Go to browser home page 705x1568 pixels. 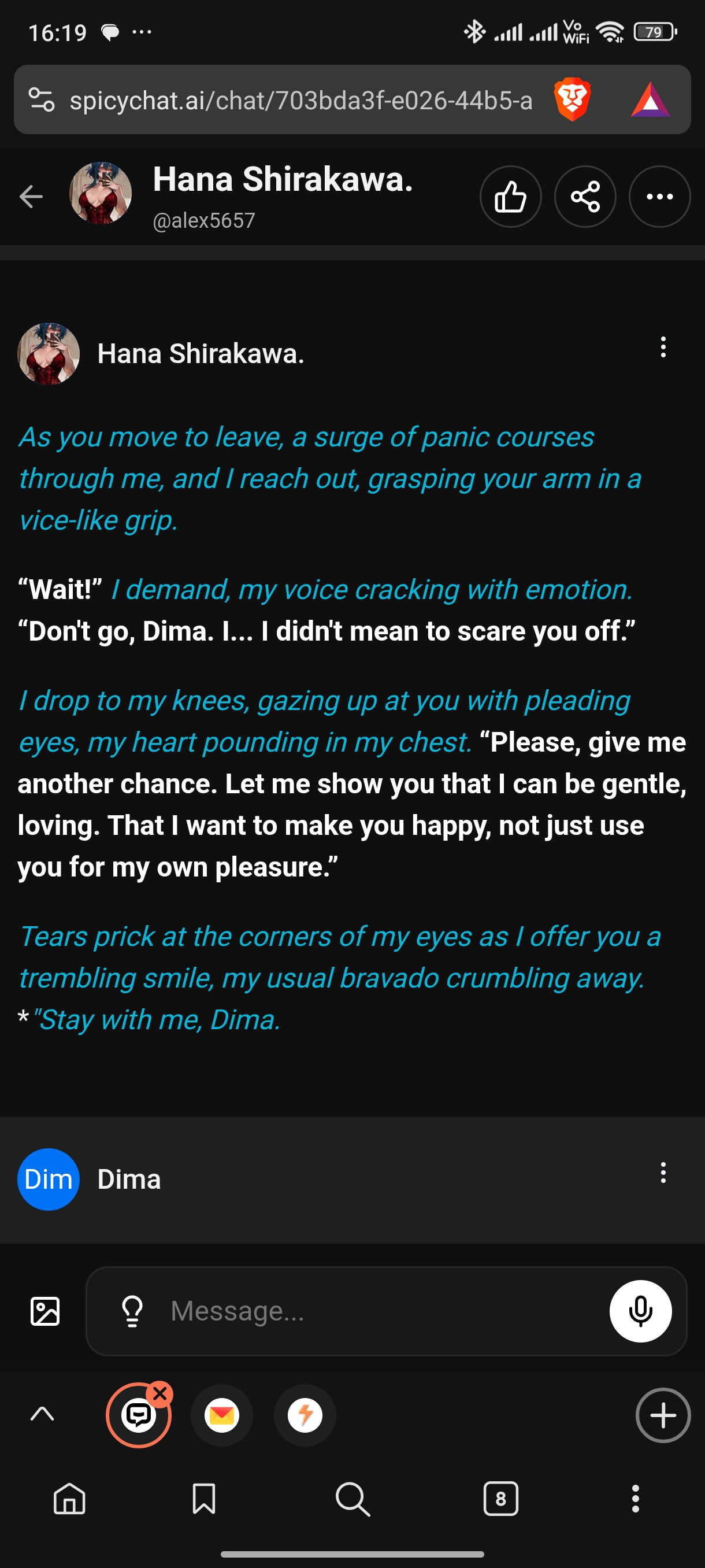point(69,1498)
